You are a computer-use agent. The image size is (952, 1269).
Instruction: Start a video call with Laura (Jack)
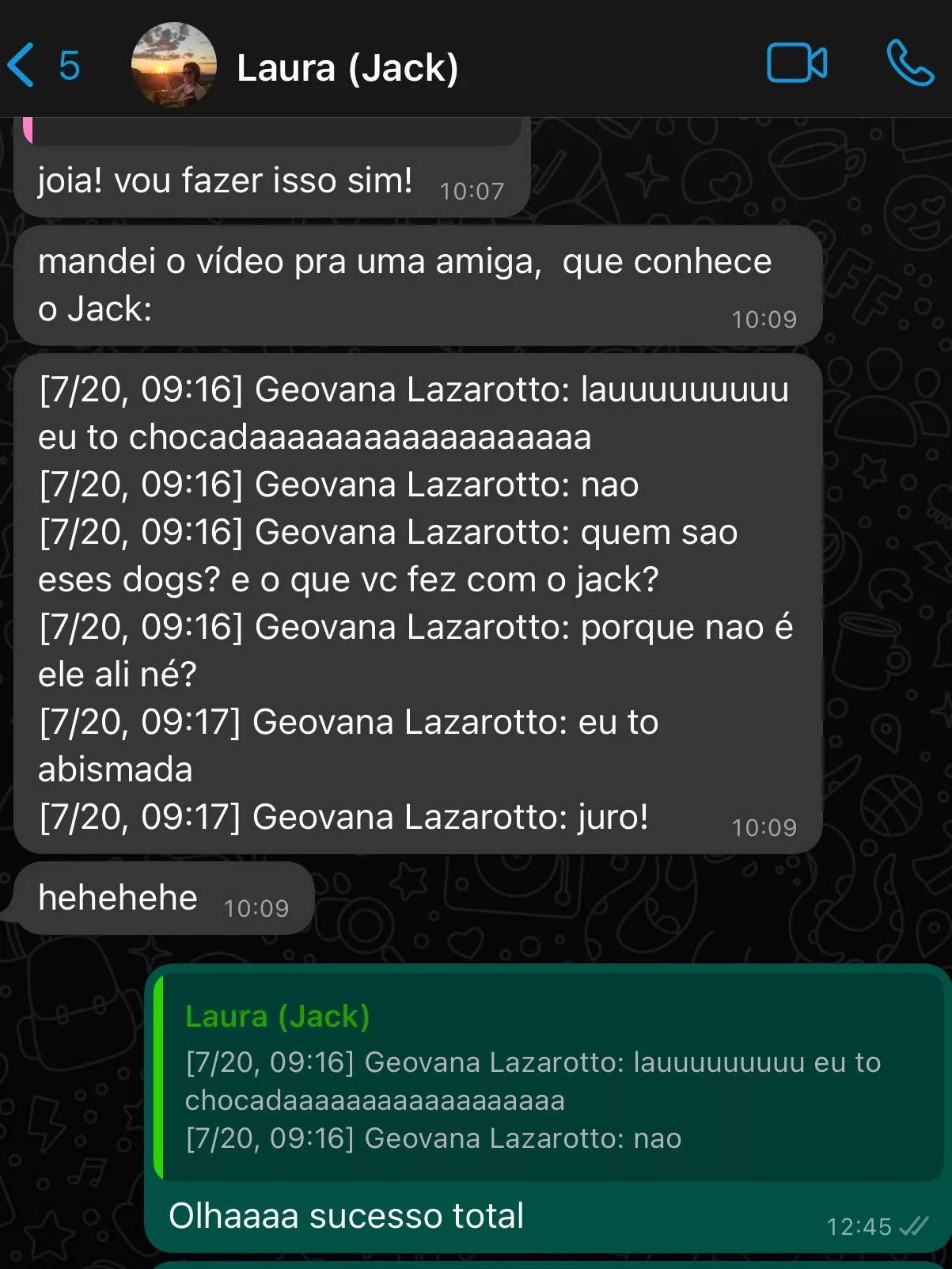[x=796, y=63]
